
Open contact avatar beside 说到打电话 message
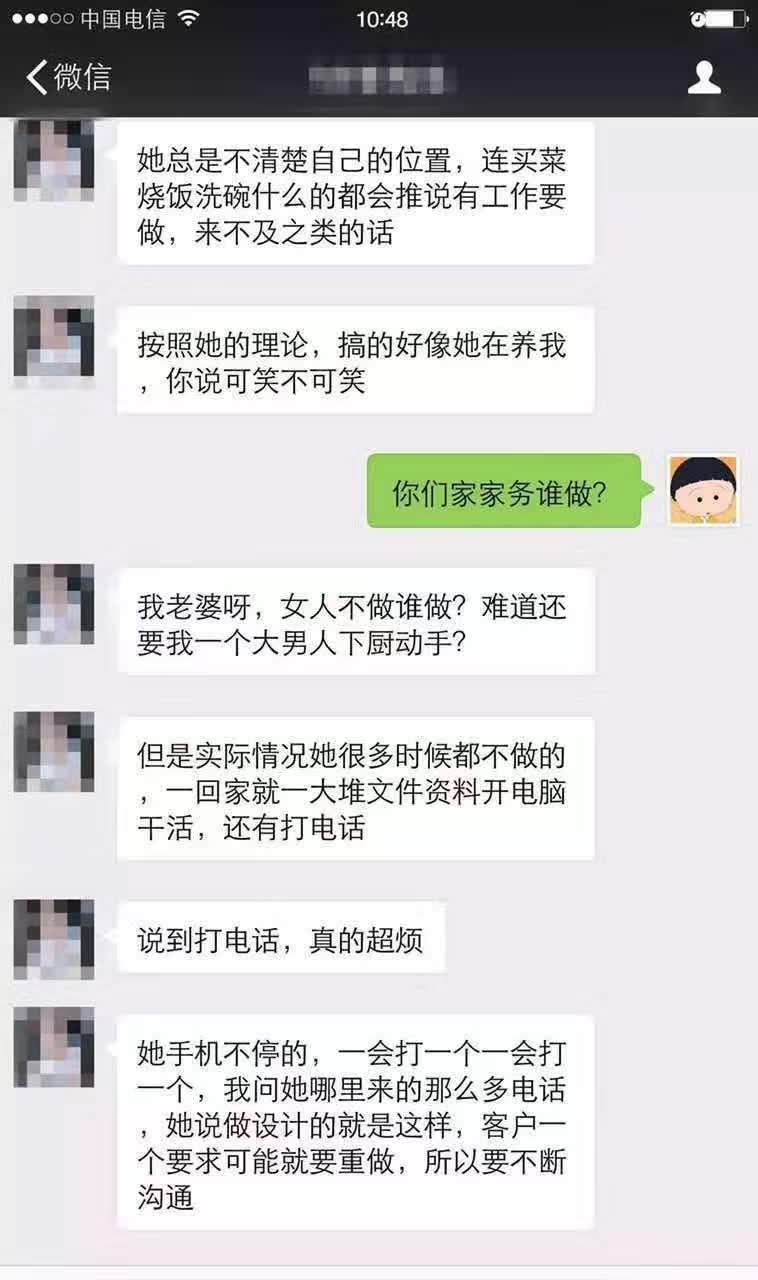[54, 939]
